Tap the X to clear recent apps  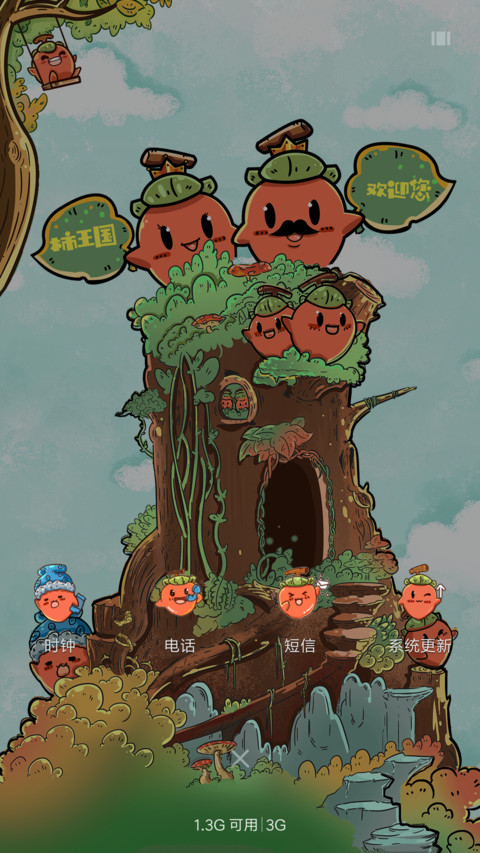pos(241,758)
